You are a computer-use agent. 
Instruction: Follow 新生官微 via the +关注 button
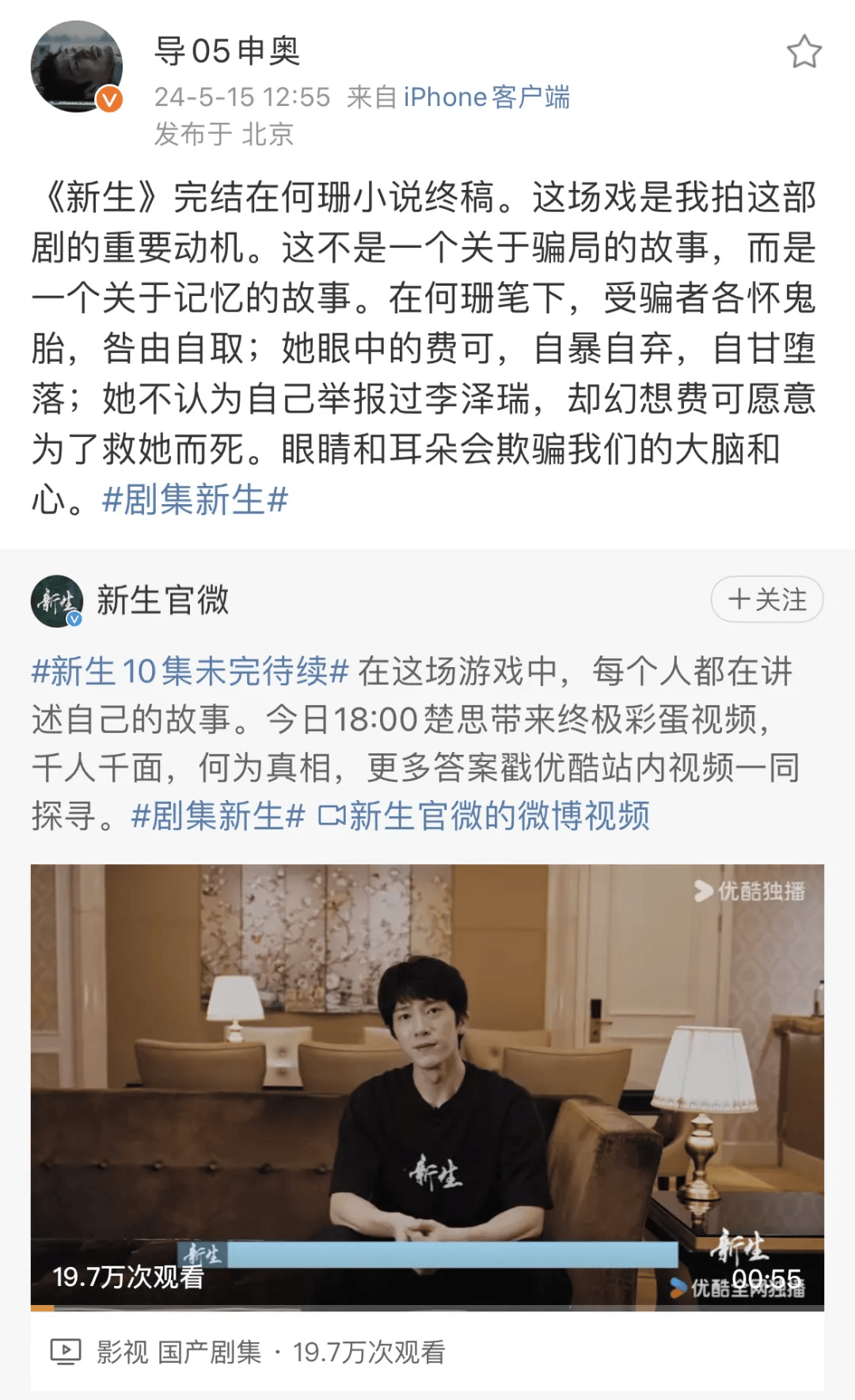[766, 601]
